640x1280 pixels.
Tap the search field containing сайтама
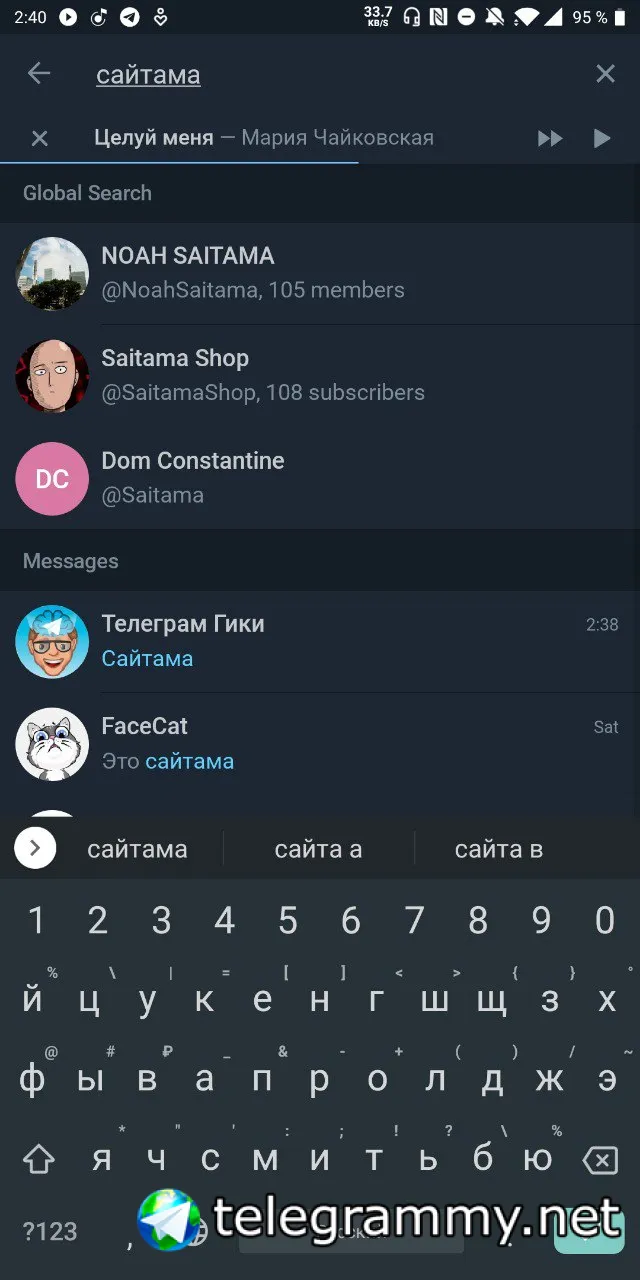(x=300, y=75)
